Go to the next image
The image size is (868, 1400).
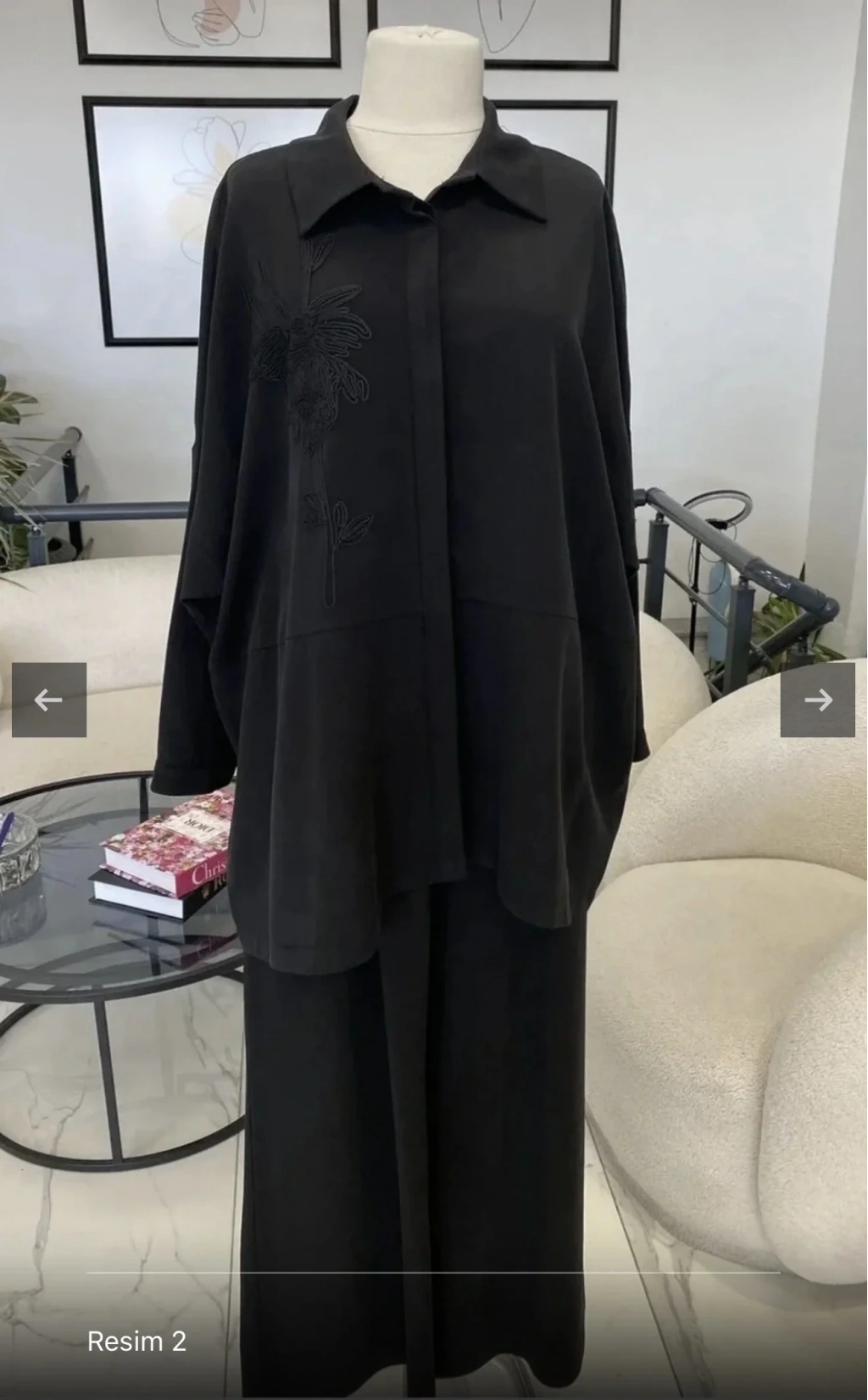point(817,700)
